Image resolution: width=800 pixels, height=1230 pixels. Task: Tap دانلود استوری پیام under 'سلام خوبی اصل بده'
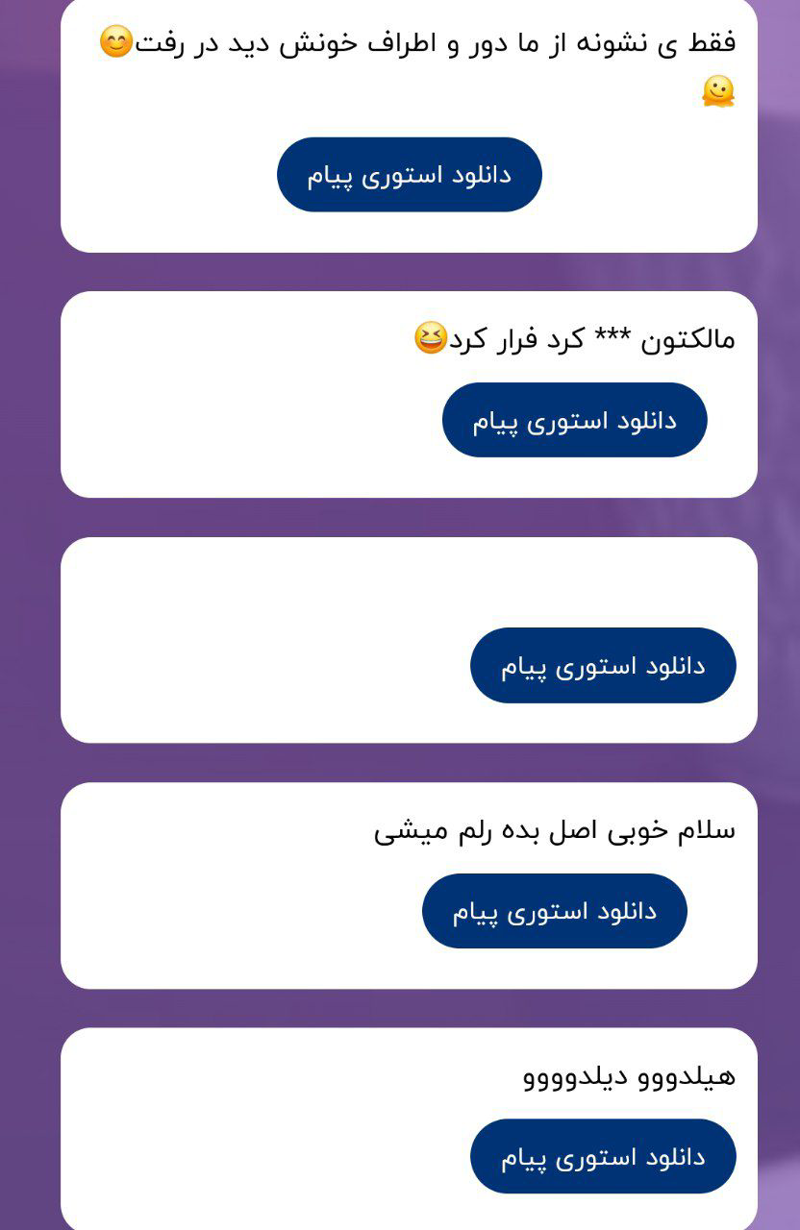554,911
